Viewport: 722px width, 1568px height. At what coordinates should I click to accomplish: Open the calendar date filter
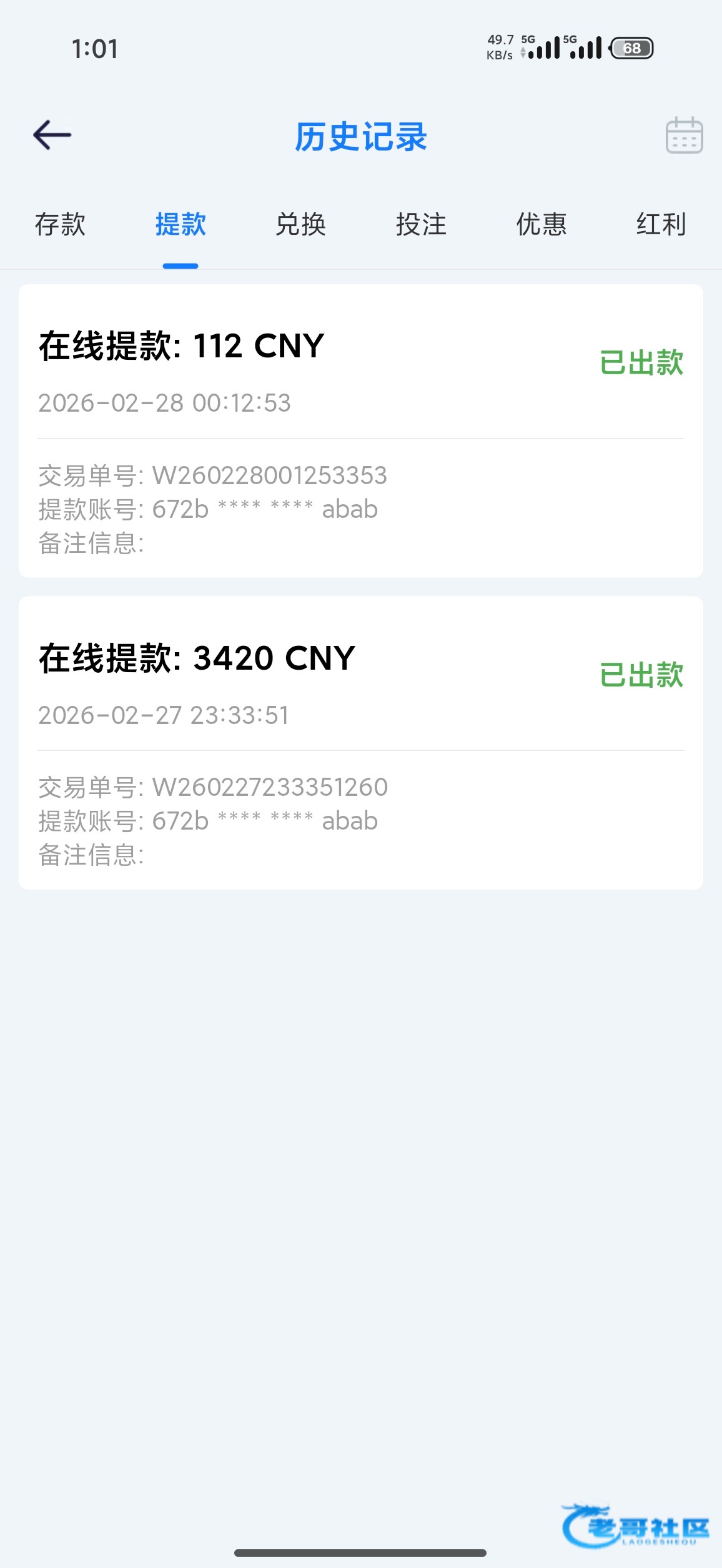[x=684, y=136]
